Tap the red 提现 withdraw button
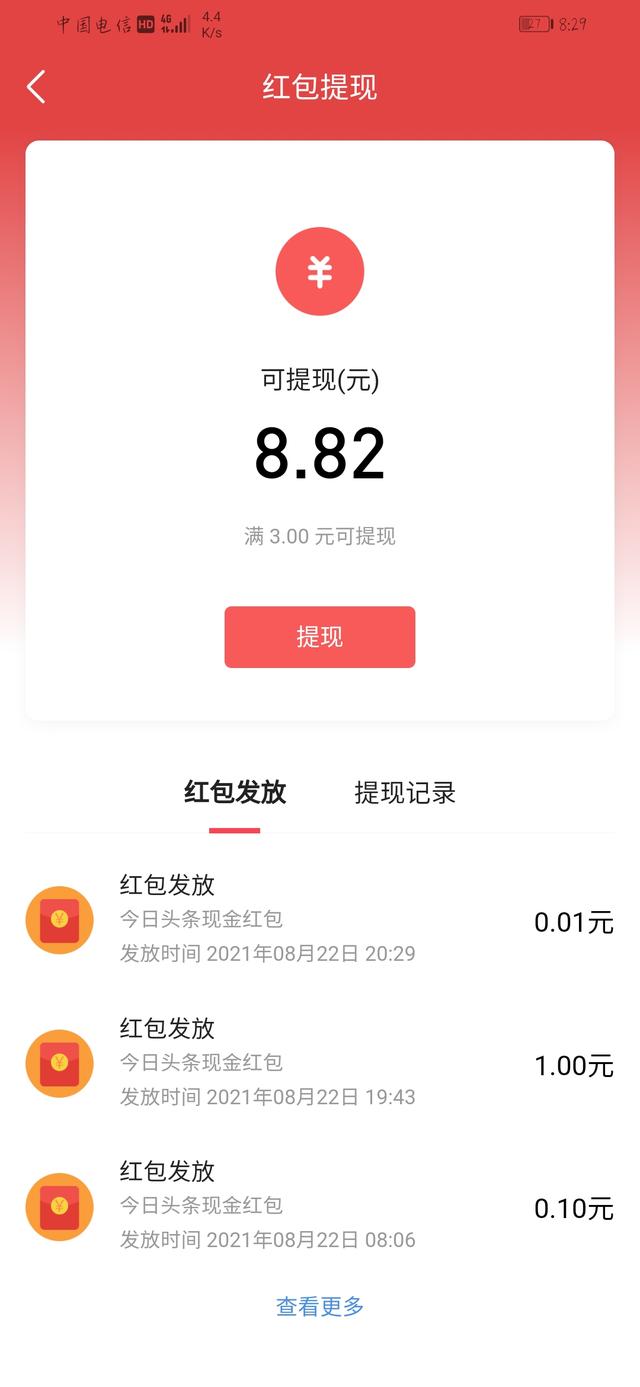Screen dimensions: 640x1387 pyautogui.click(x=319, y=637)
